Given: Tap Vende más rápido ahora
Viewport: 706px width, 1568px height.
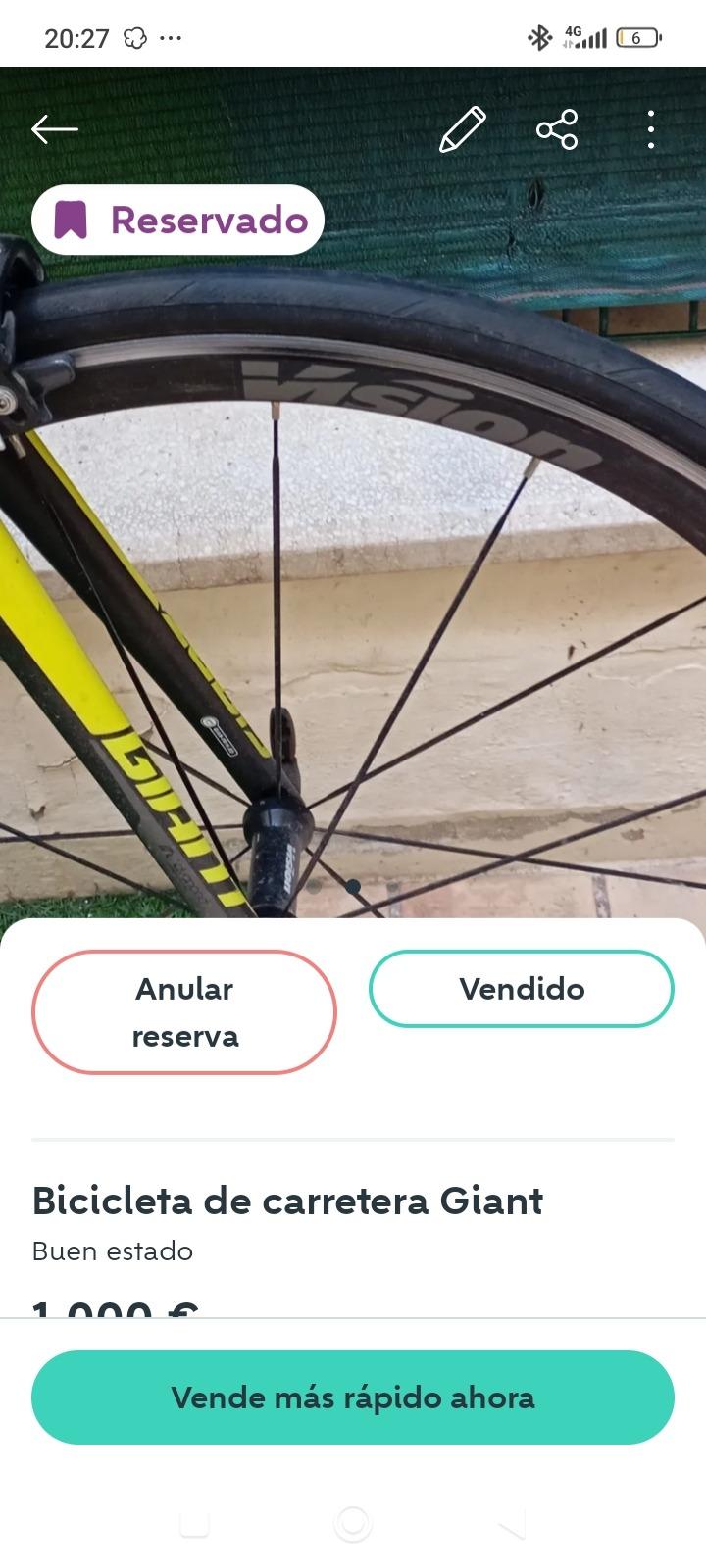Looking at the screenshot, I should [353, 1396].
